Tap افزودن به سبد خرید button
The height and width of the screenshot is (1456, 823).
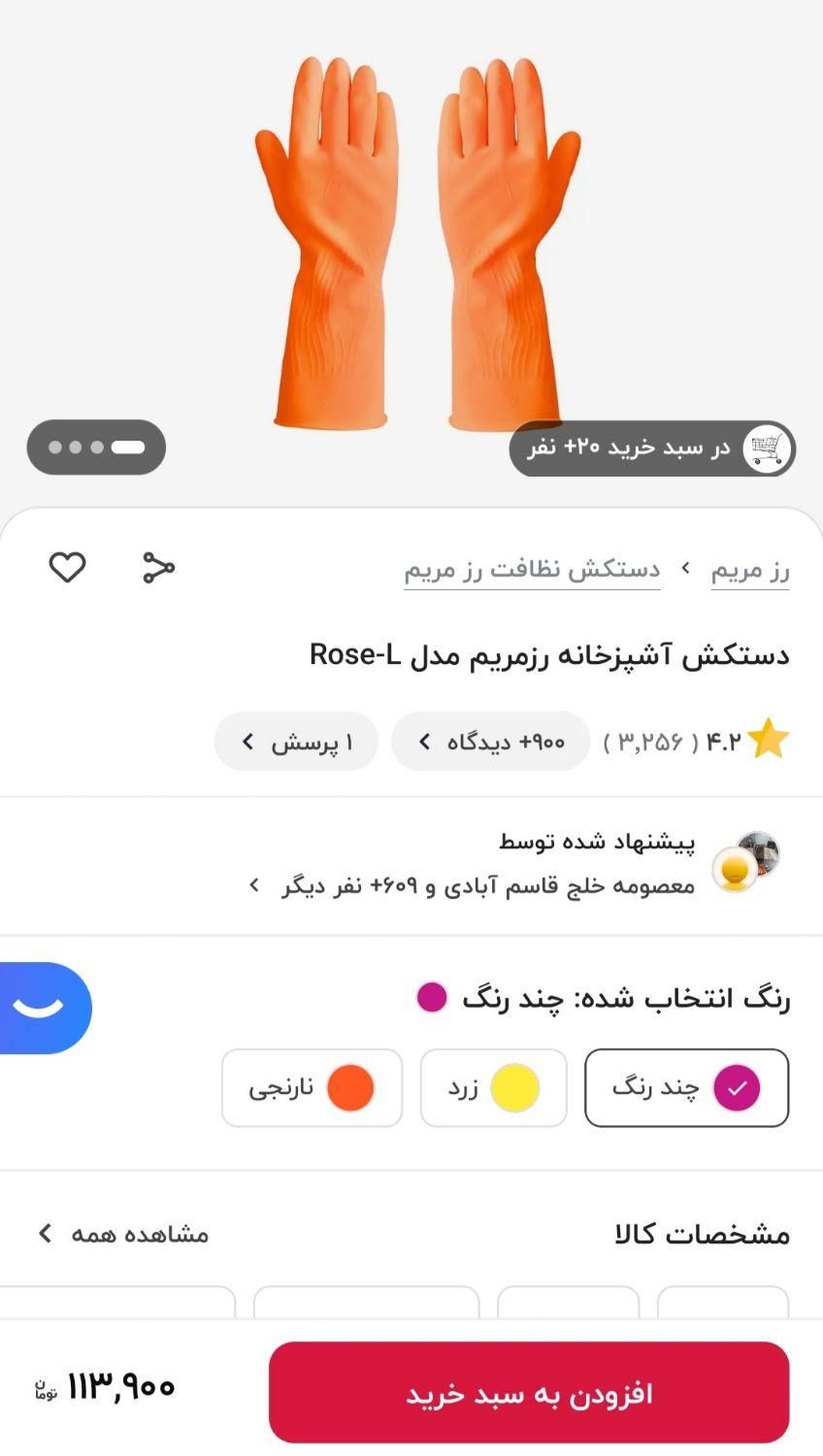pos(529,1393)
